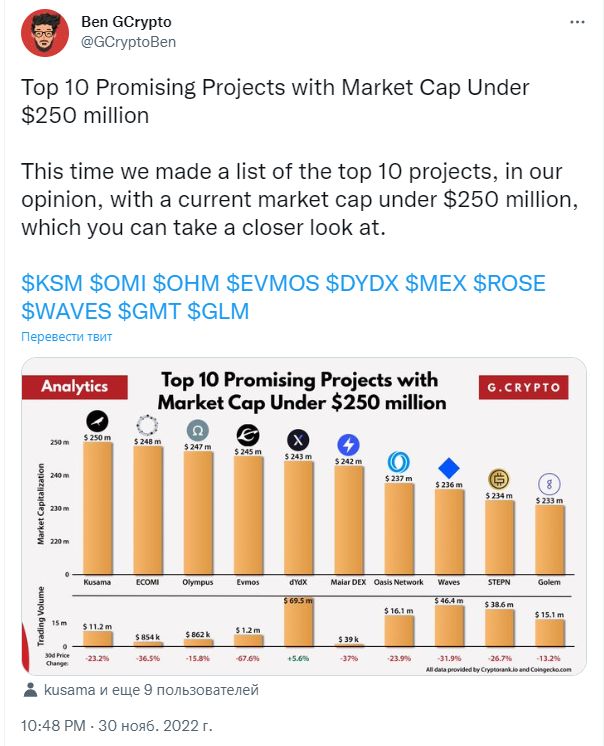This screenshot has height=746, width=604.
Task: Tap 'Перевести твит' to translate the tweet
Action: pos(67,337)
